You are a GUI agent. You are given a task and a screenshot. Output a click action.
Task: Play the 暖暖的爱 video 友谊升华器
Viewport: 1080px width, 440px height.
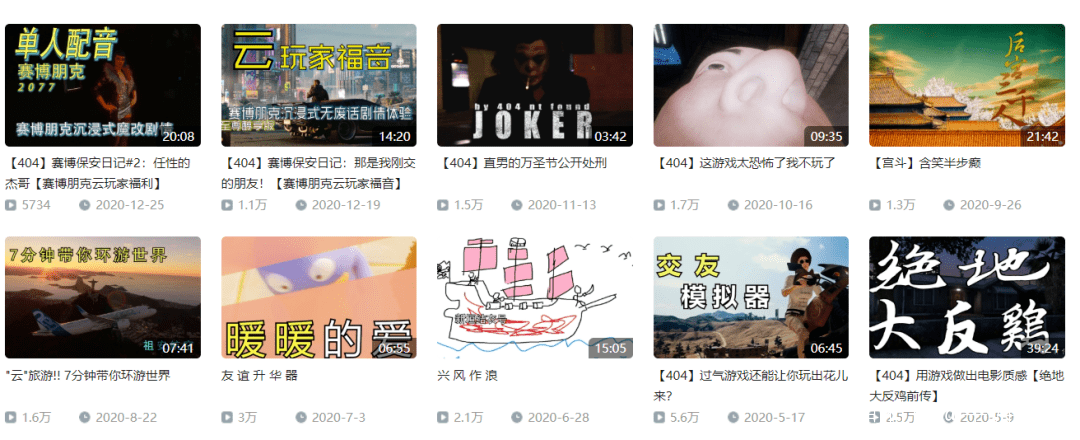pos(319,297)
